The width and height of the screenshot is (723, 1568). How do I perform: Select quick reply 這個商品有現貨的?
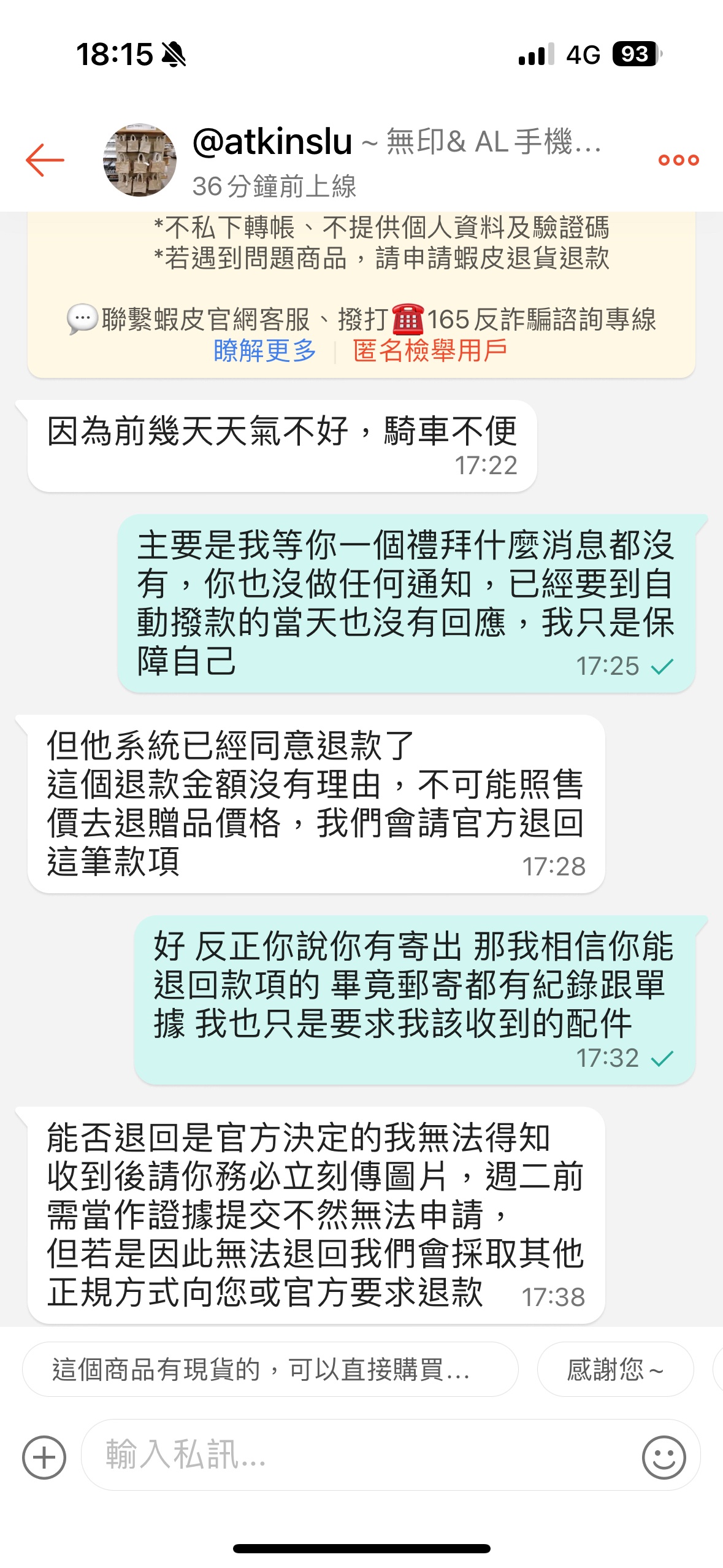click(x=270, y=1369)
